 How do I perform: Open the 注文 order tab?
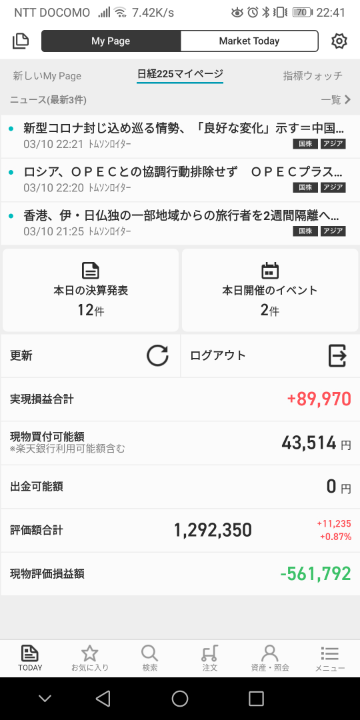tap(210, 658)
